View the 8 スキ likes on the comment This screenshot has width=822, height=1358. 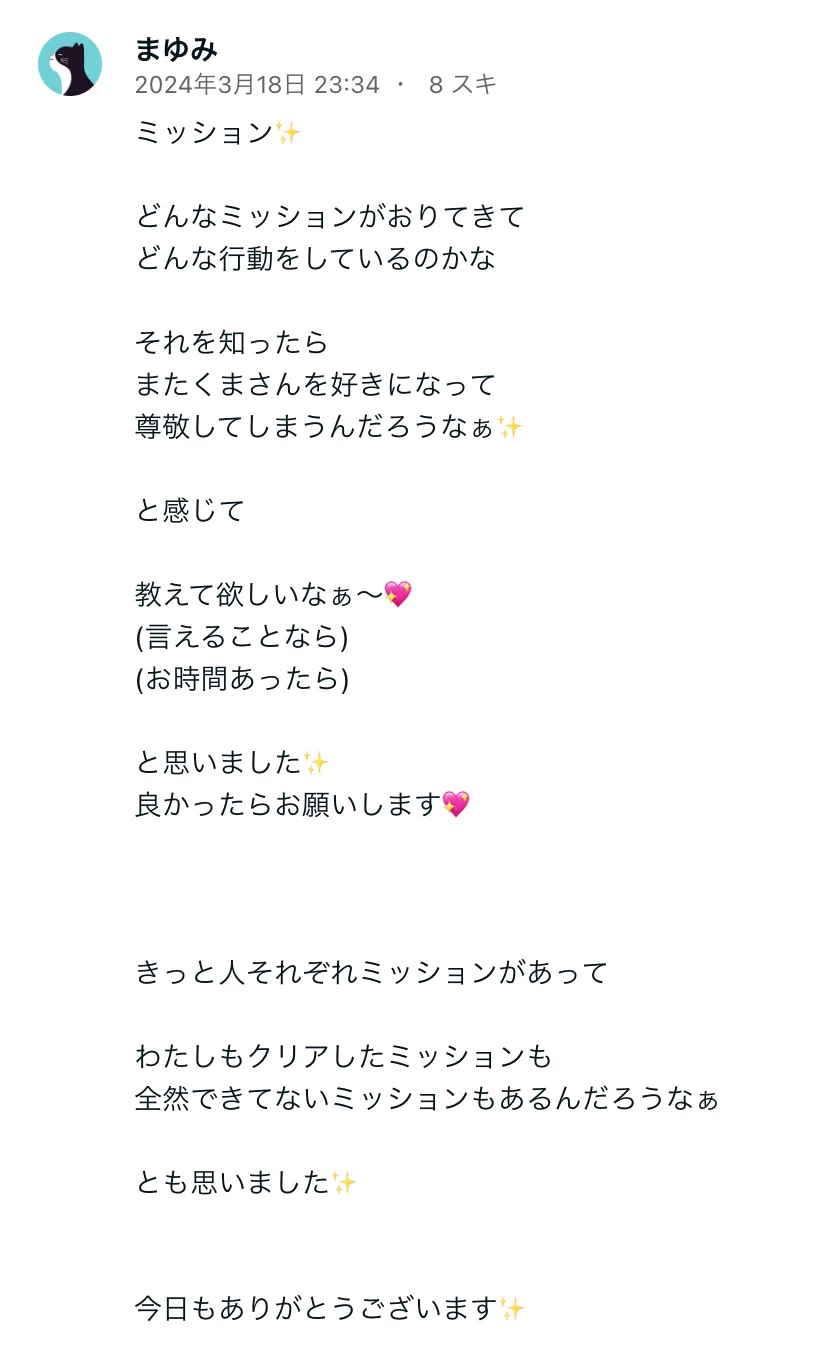coord(462,85)
